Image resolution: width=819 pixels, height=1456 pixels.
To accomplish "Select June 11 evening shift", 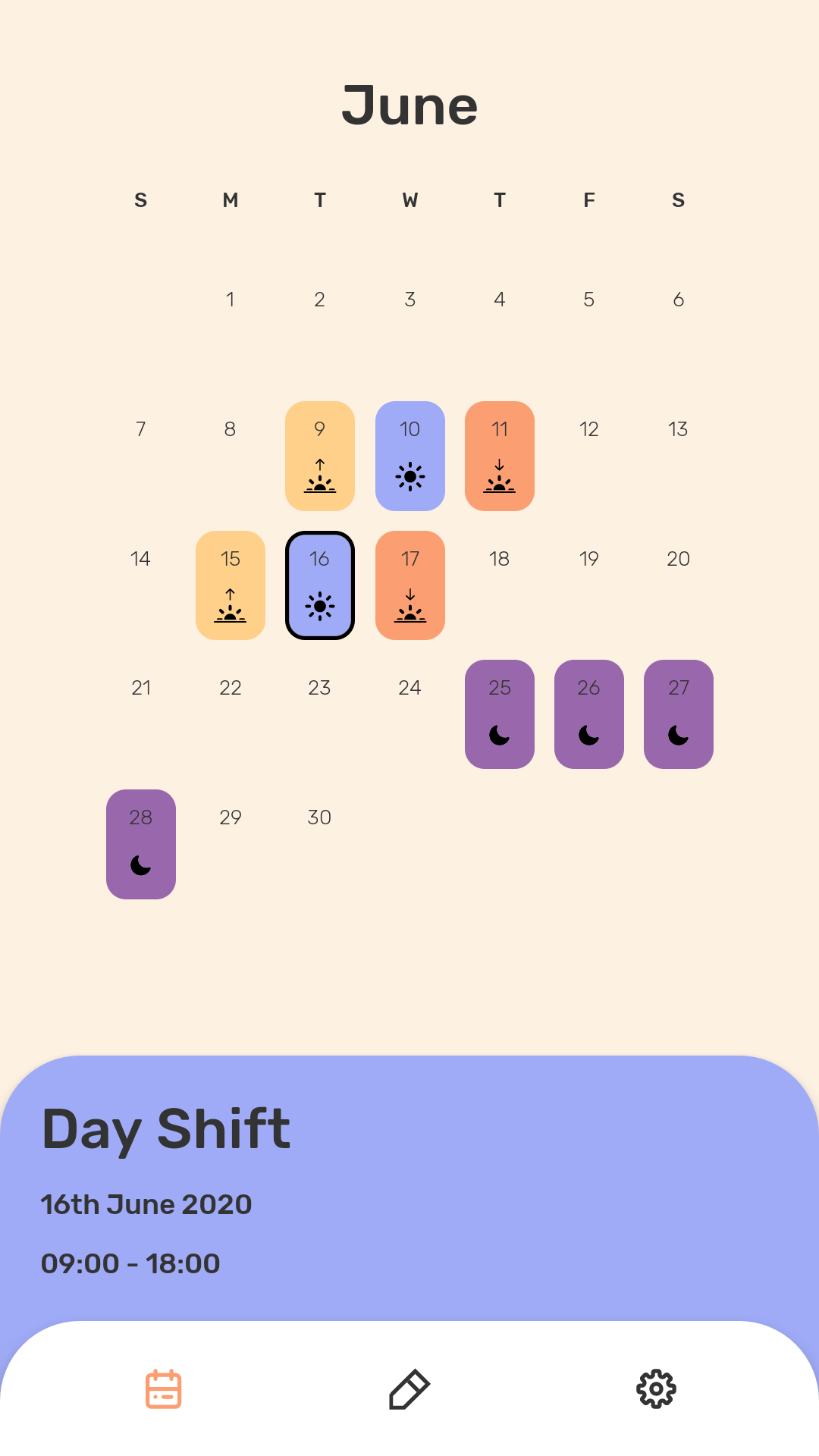I will click(499, 456).
